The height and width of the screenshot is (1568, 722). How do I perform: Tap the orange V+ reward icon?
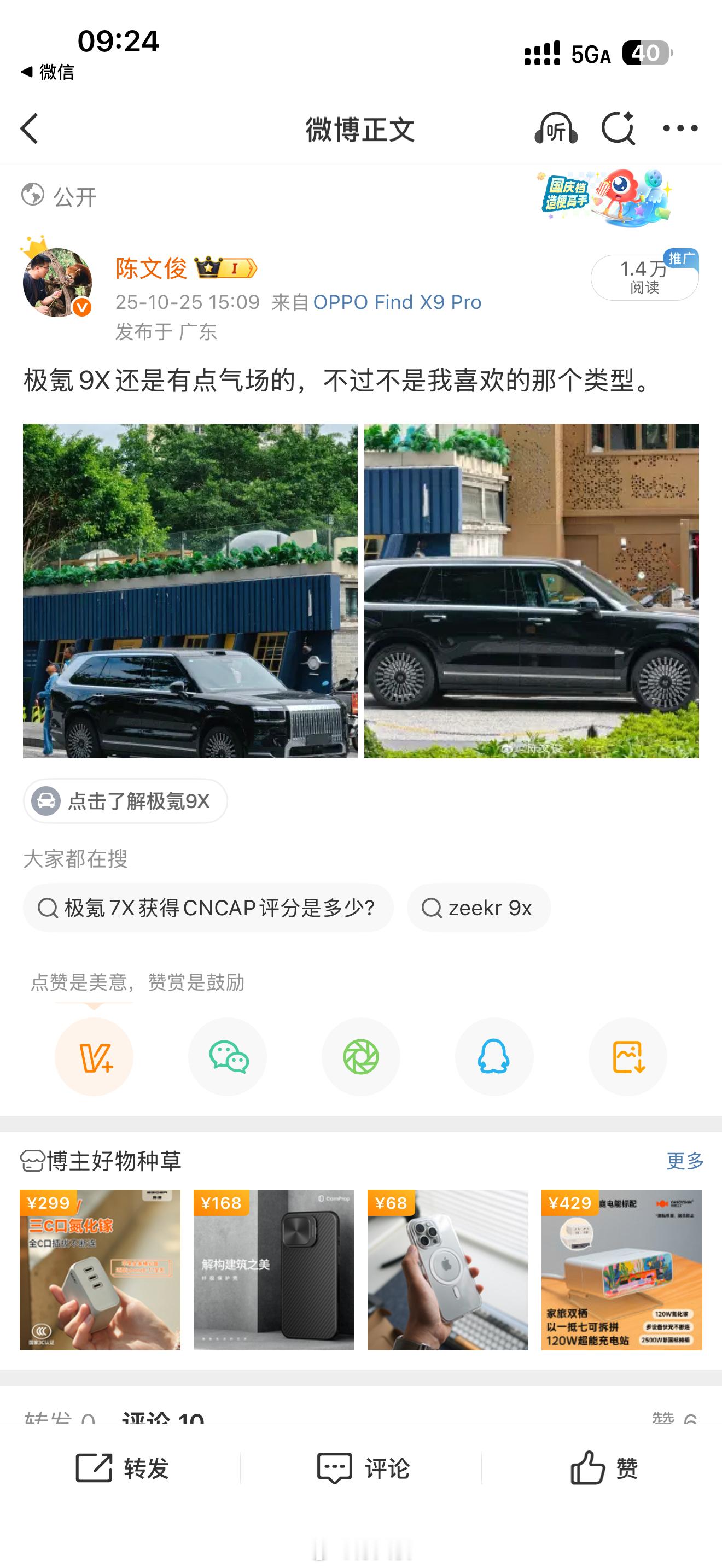[x=95, y=1057]
